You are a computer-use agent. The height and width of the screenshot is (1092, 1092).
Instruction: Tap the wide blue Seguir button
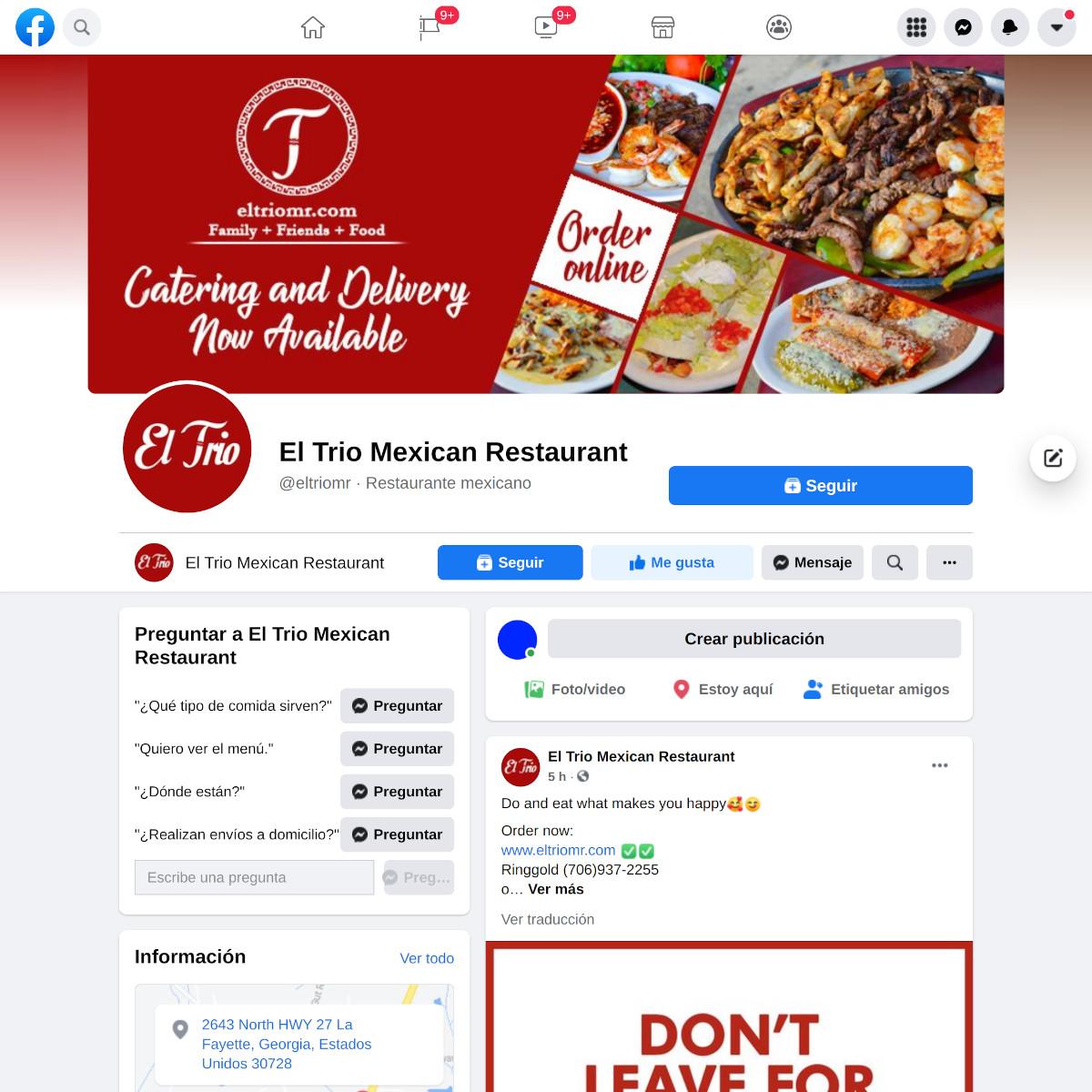tap(820, 485)
